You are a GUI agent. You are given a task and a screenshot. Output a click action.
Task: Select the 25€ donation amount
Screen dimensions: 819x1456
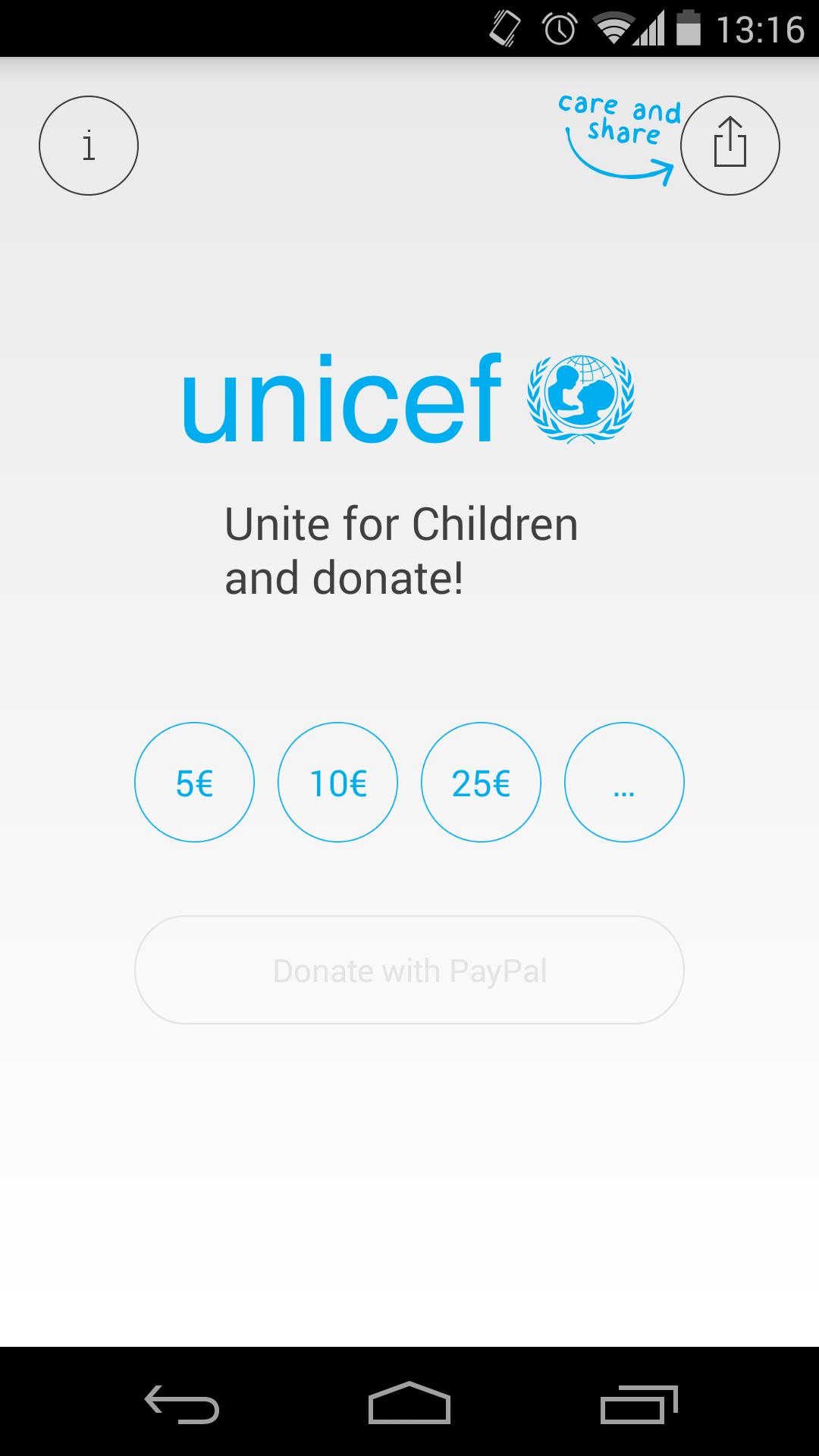(481, 783)
